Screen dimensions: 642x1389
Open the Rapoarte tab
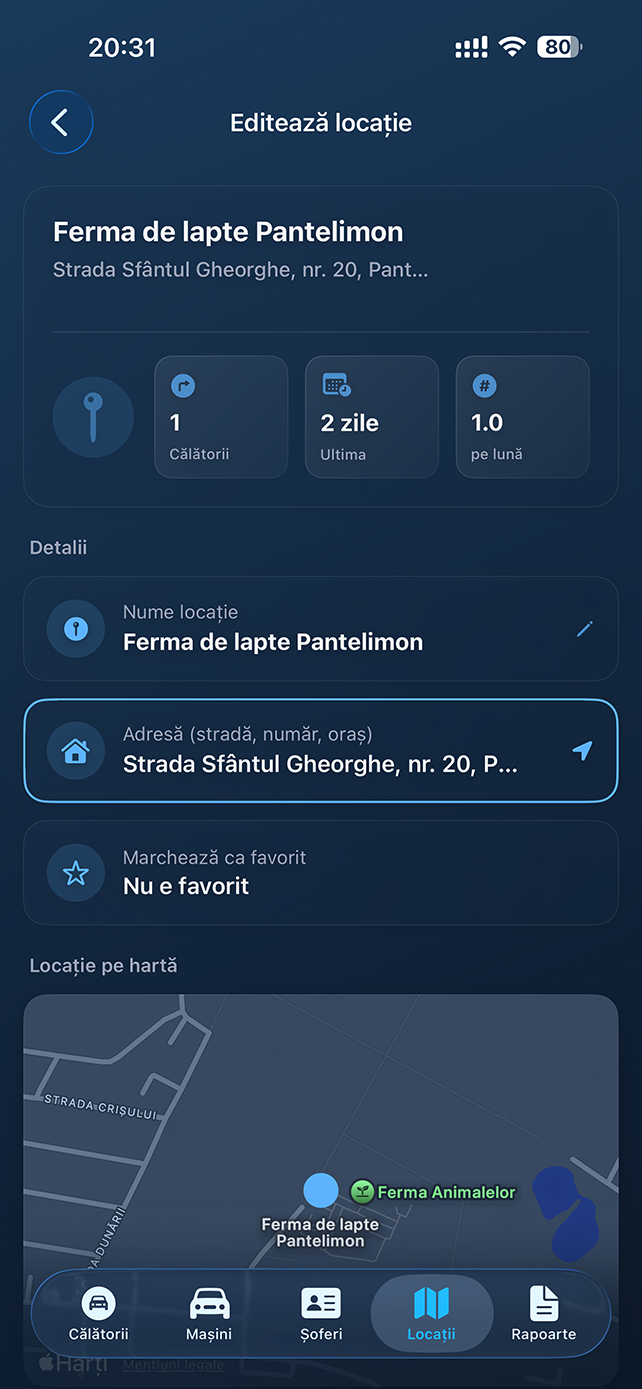coord(543,1313)
